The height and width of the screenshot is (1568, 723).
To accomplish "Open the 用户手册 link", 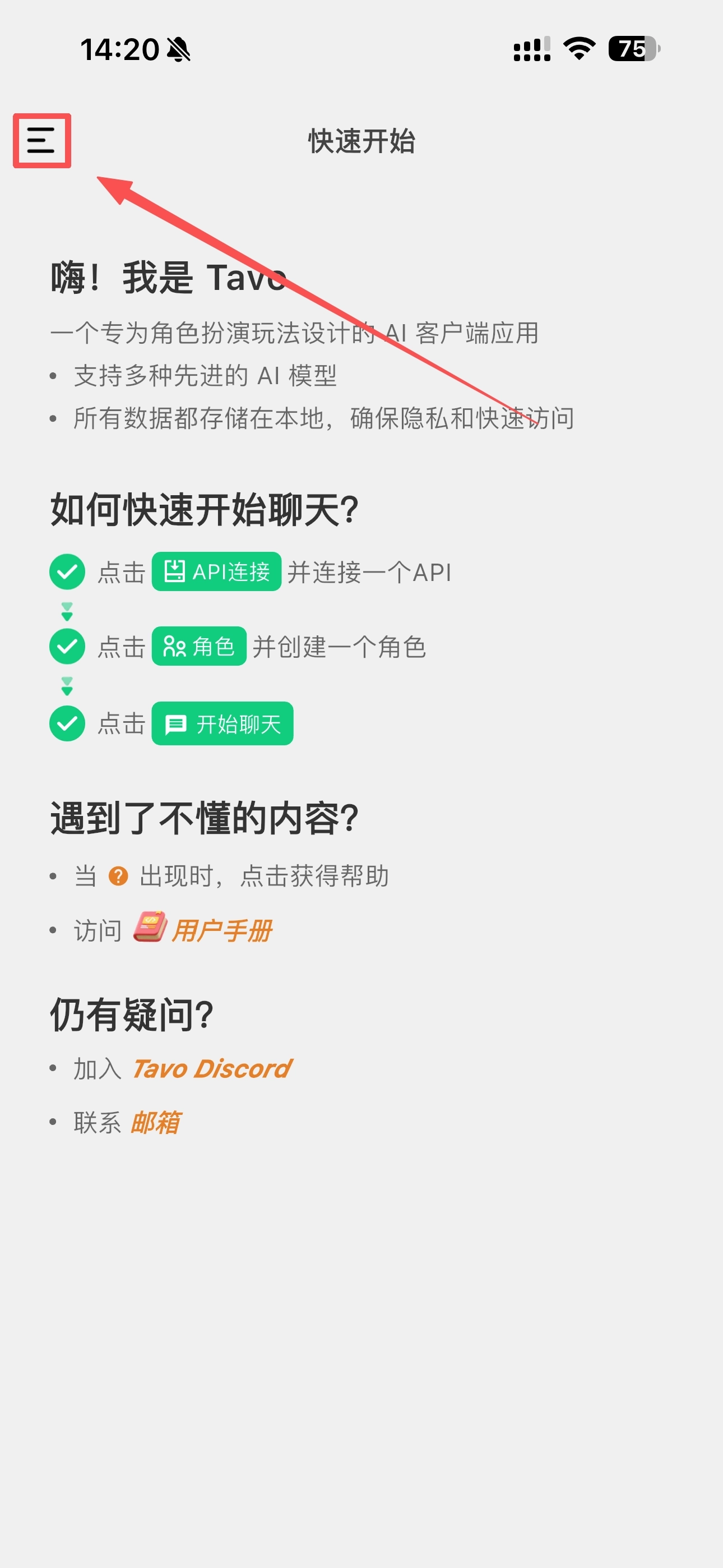I will 220,930.
